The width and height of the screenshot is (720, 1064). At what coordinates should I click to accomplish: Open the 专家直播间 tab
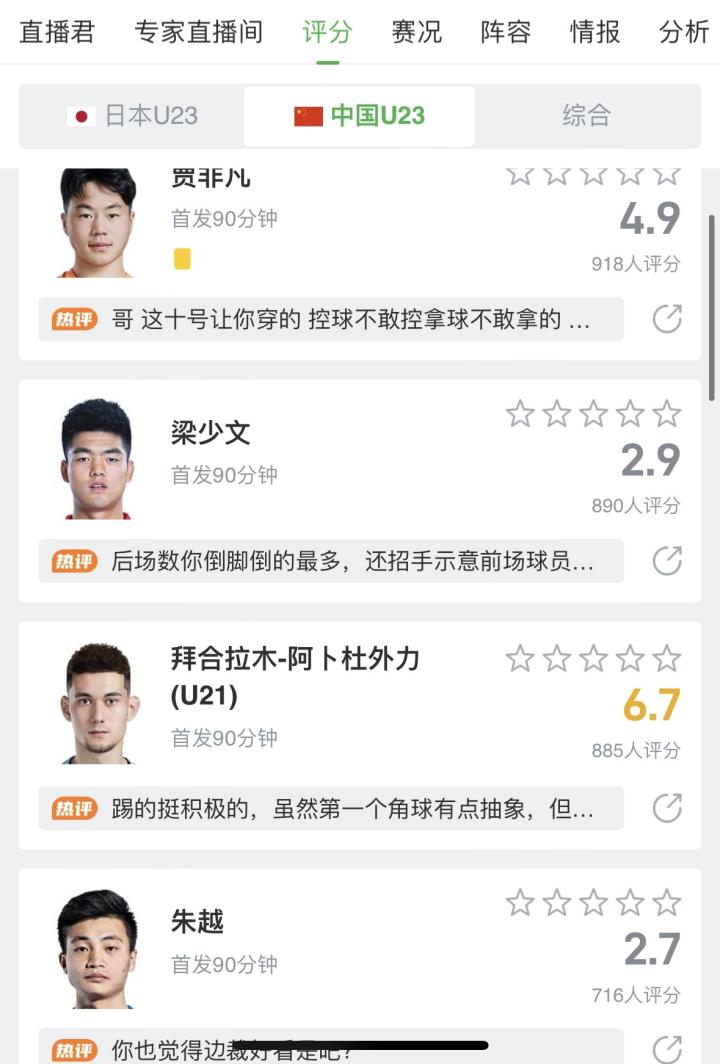pyautogui.click(x=199, y=32)
